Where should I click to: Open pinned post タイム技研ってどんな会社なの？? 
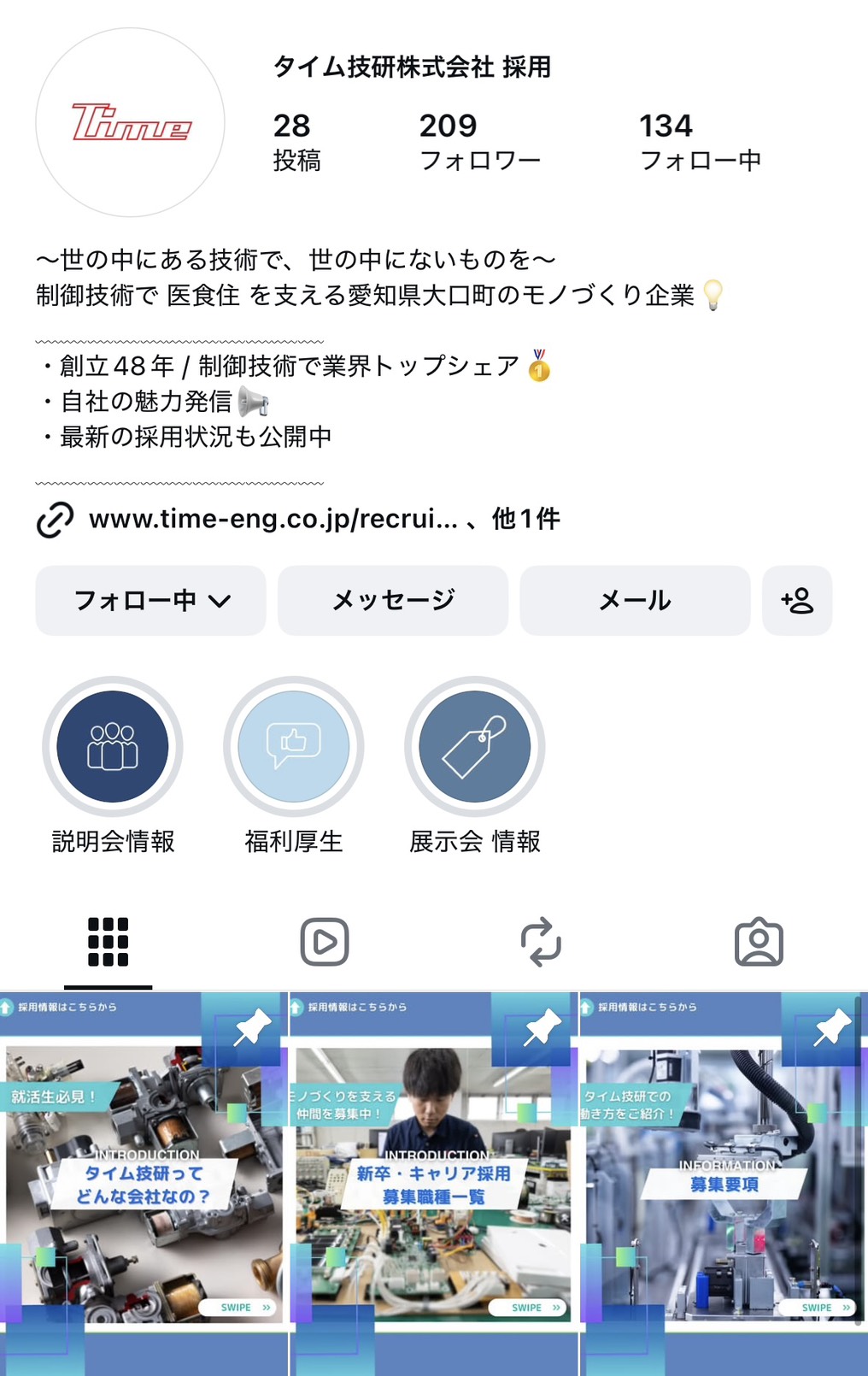[x=144, y=1184]
